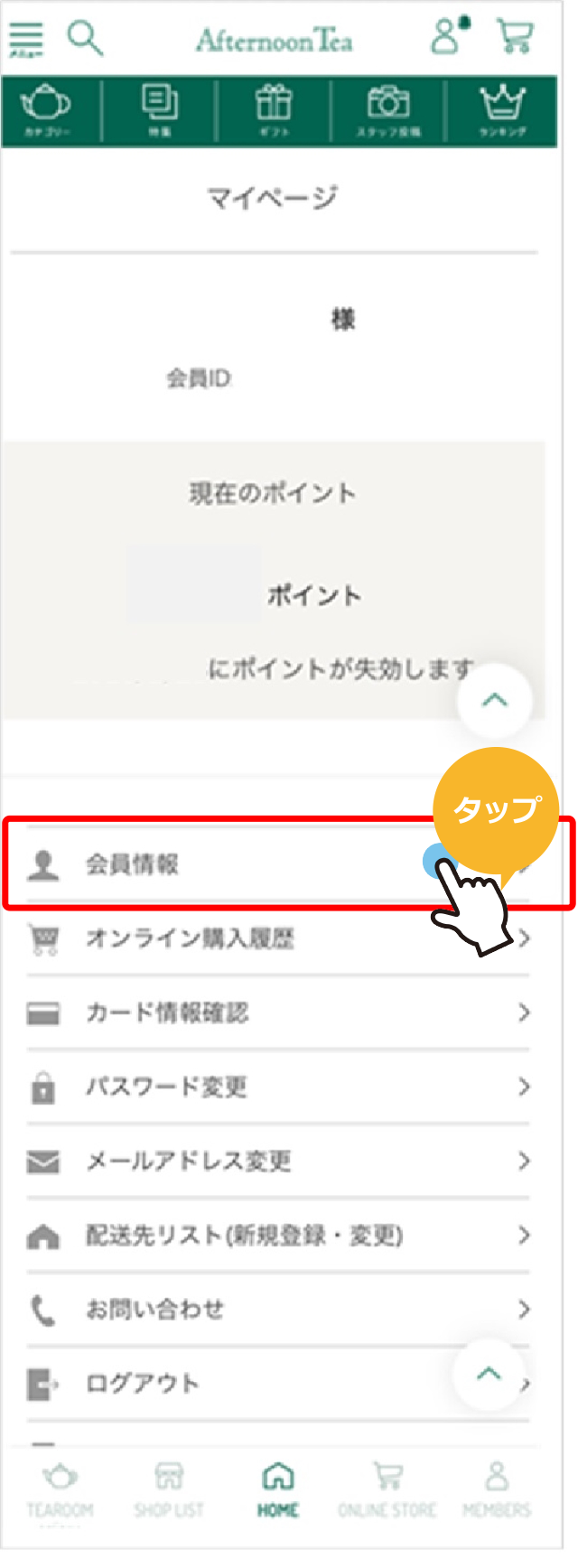Open the shopping cart in header
The height and width of the screenshot is (1568, 578).
[515, 37]
